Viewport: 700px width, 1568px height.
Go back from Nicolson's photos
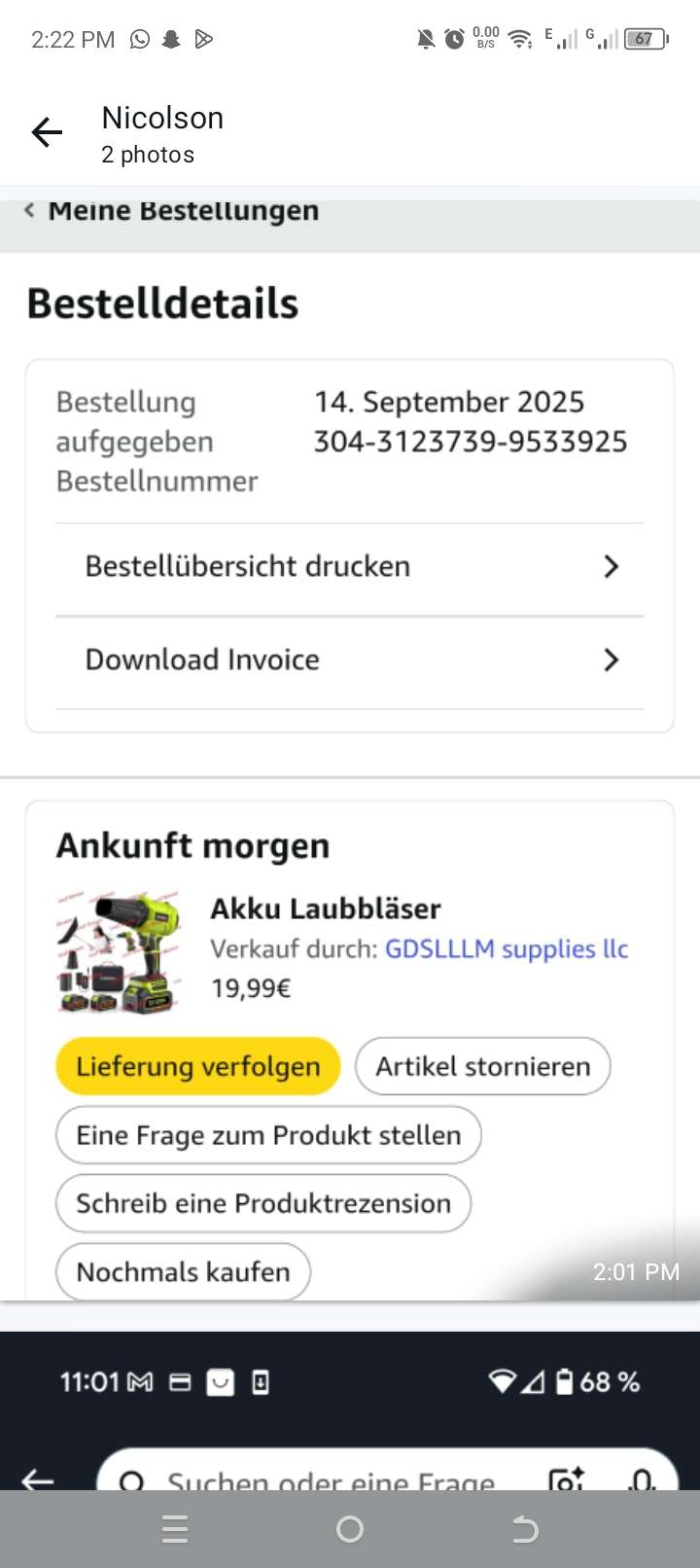47,132
